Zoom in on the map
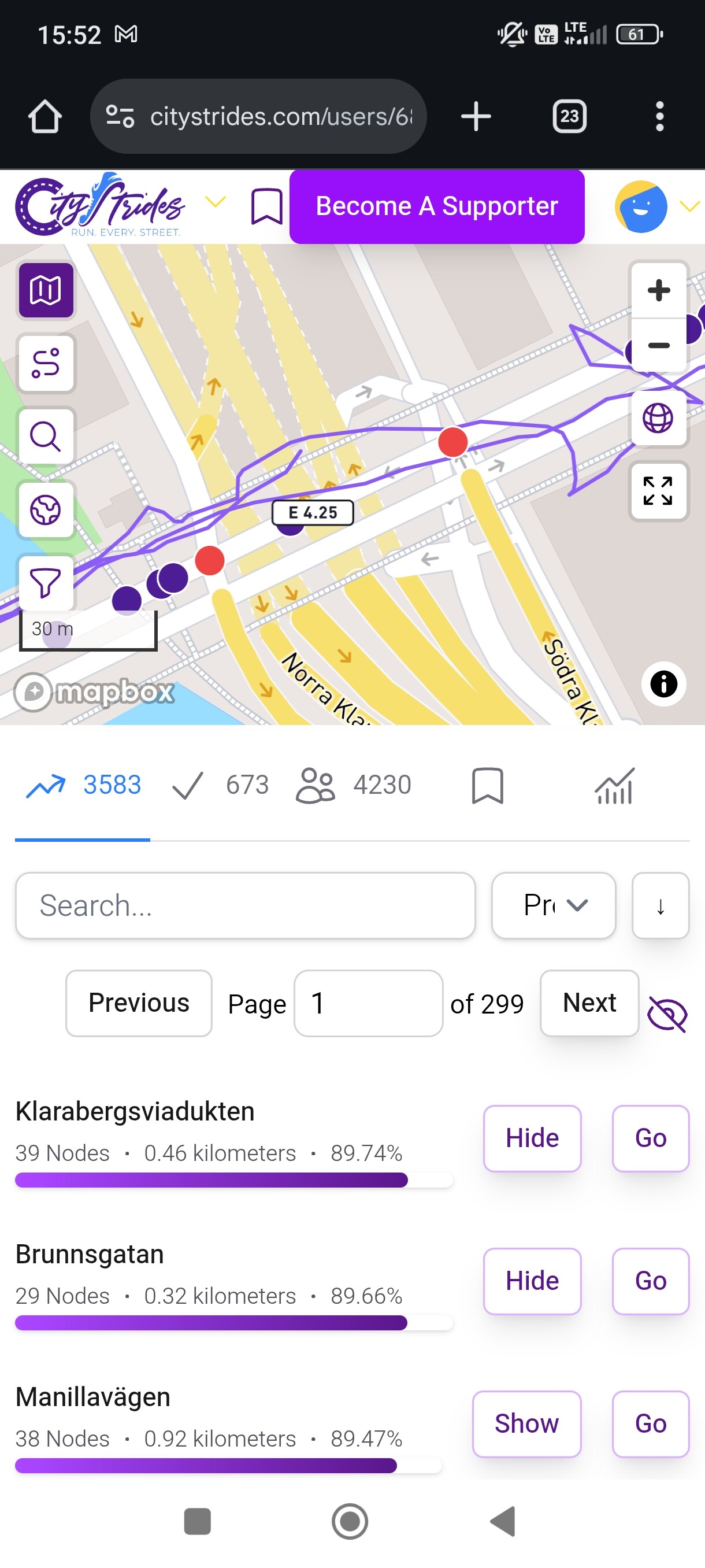Screen dimensions: 705x1568 click(x=658, y=290)
